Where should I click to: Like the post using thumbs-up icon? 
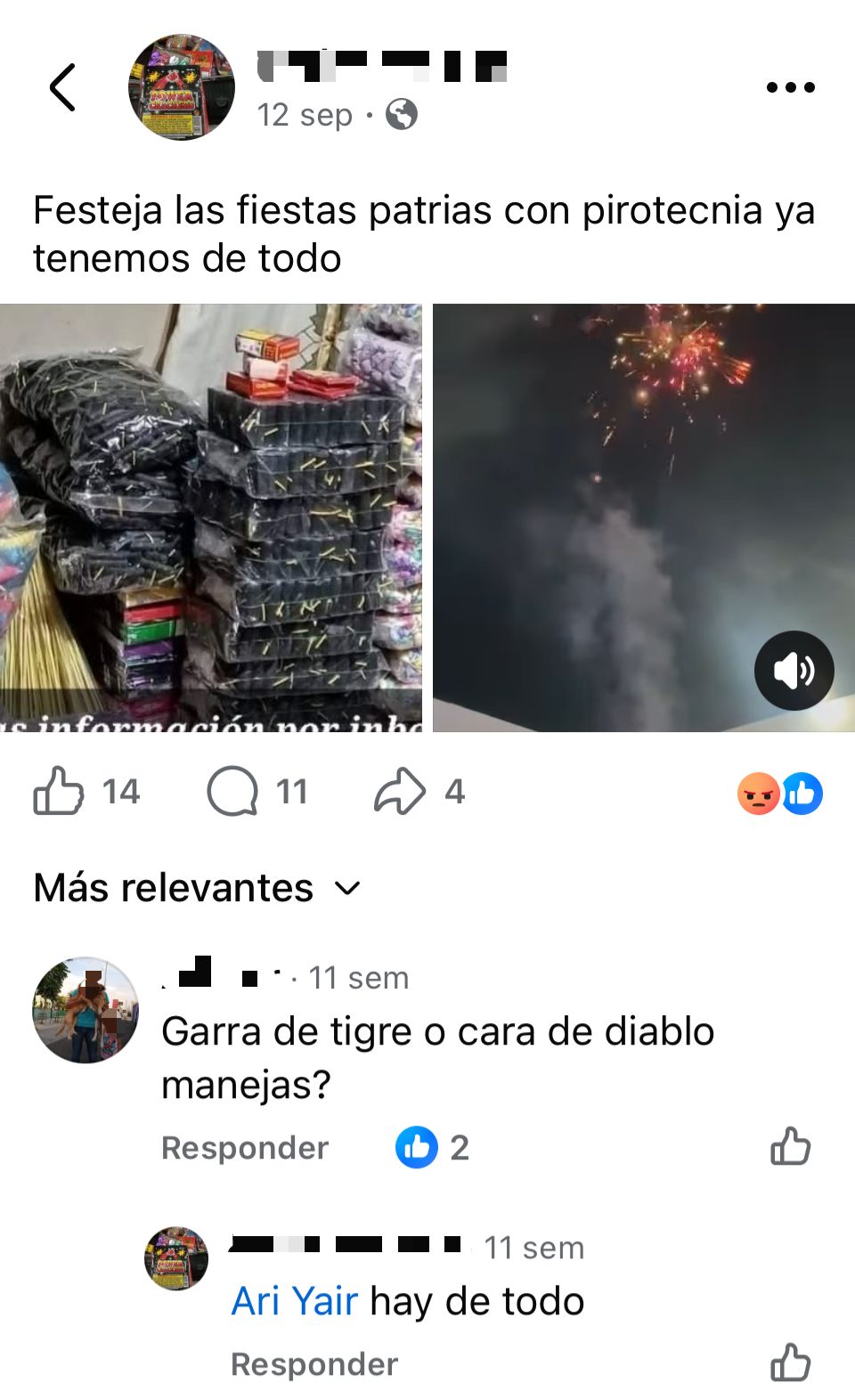pyautogui.click(x=60, y=790)
